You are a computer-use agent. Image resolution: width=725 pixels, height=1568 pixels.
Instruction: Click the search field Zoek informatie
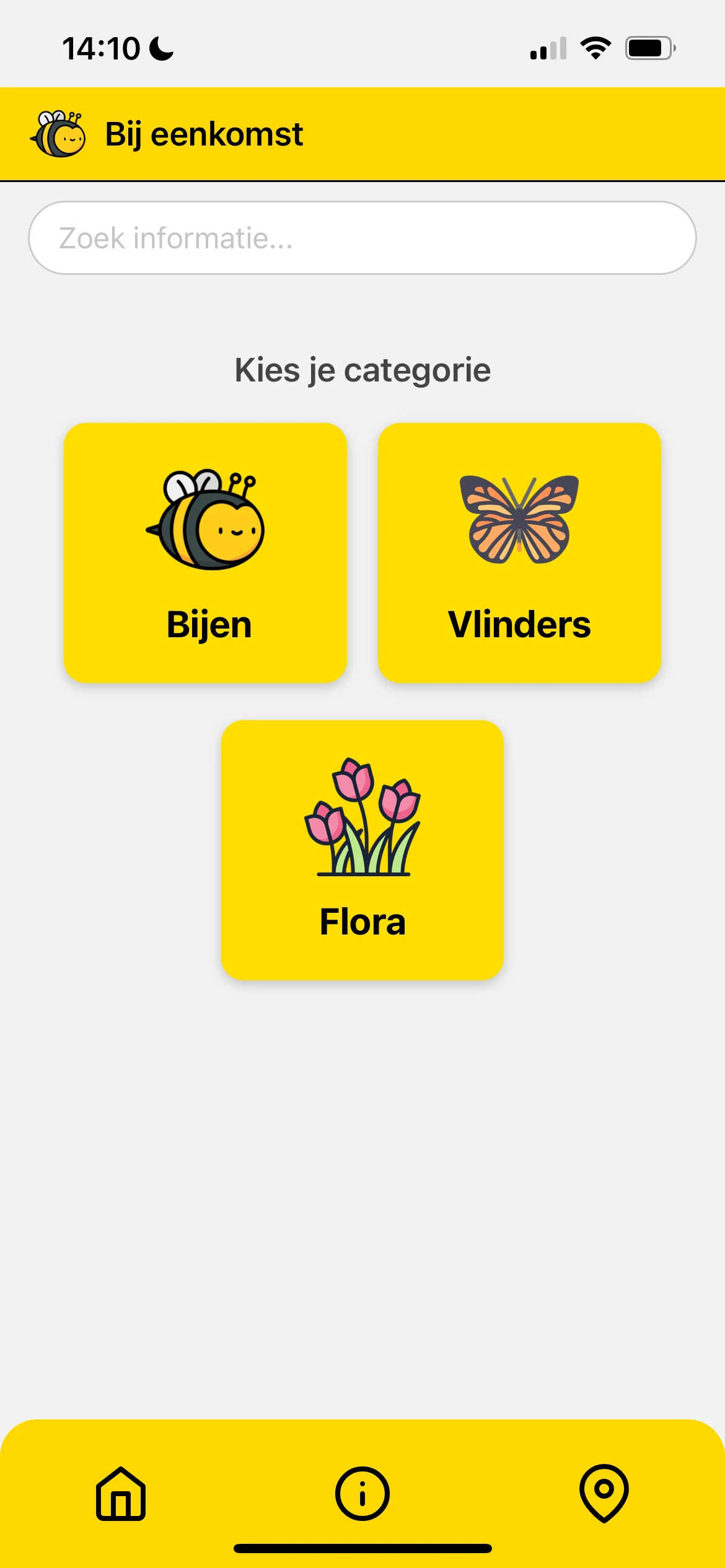pos(362,237)
